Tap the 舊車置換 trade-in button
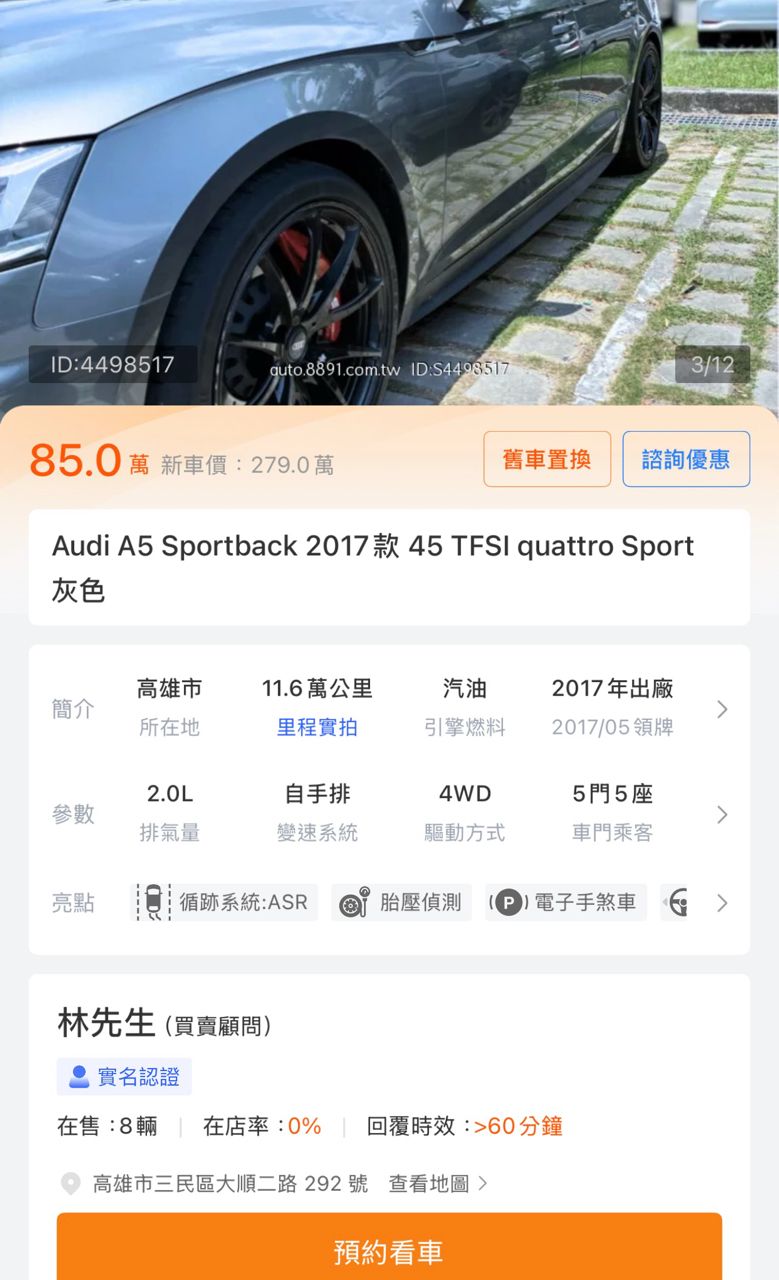Image resolution: width=779 pixels, height=1280 pixels. [547, 459]
